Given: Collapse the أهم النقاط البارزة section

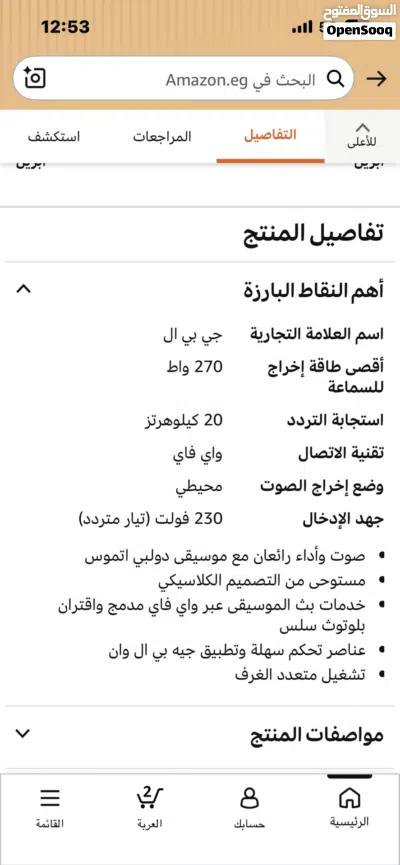Looking at the screenshot, I should 23,289.
